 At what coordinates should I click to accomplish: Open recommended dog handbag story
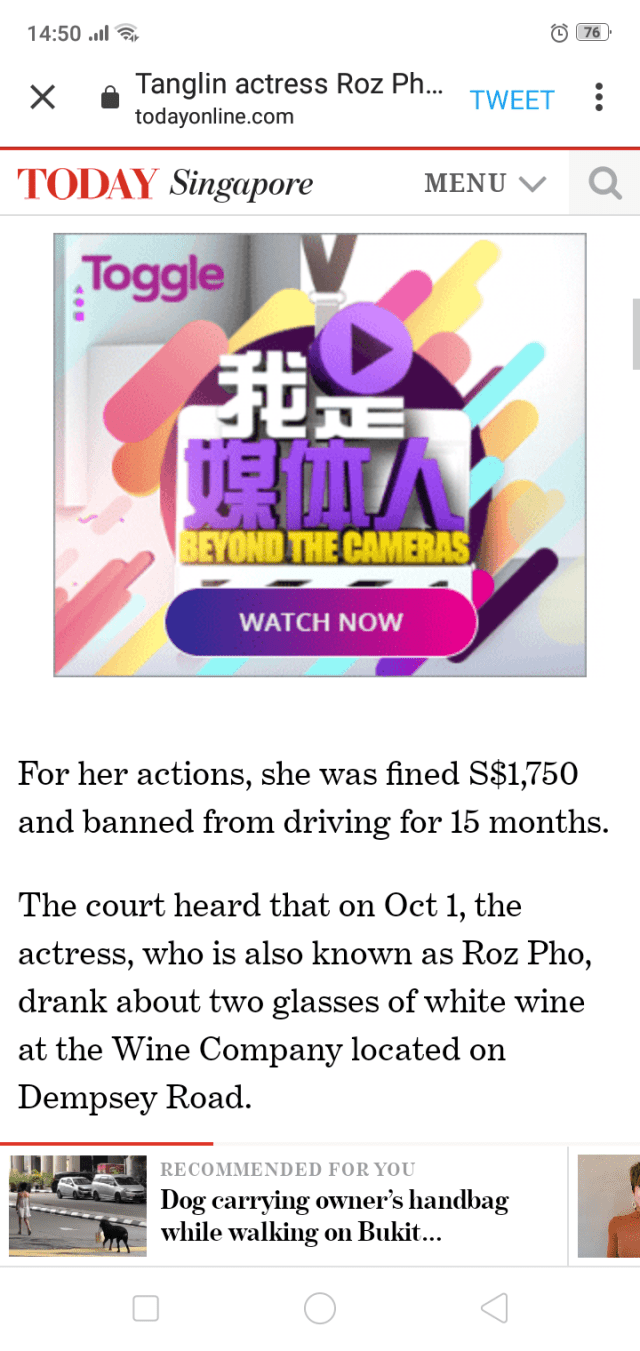click(334, 1215)
